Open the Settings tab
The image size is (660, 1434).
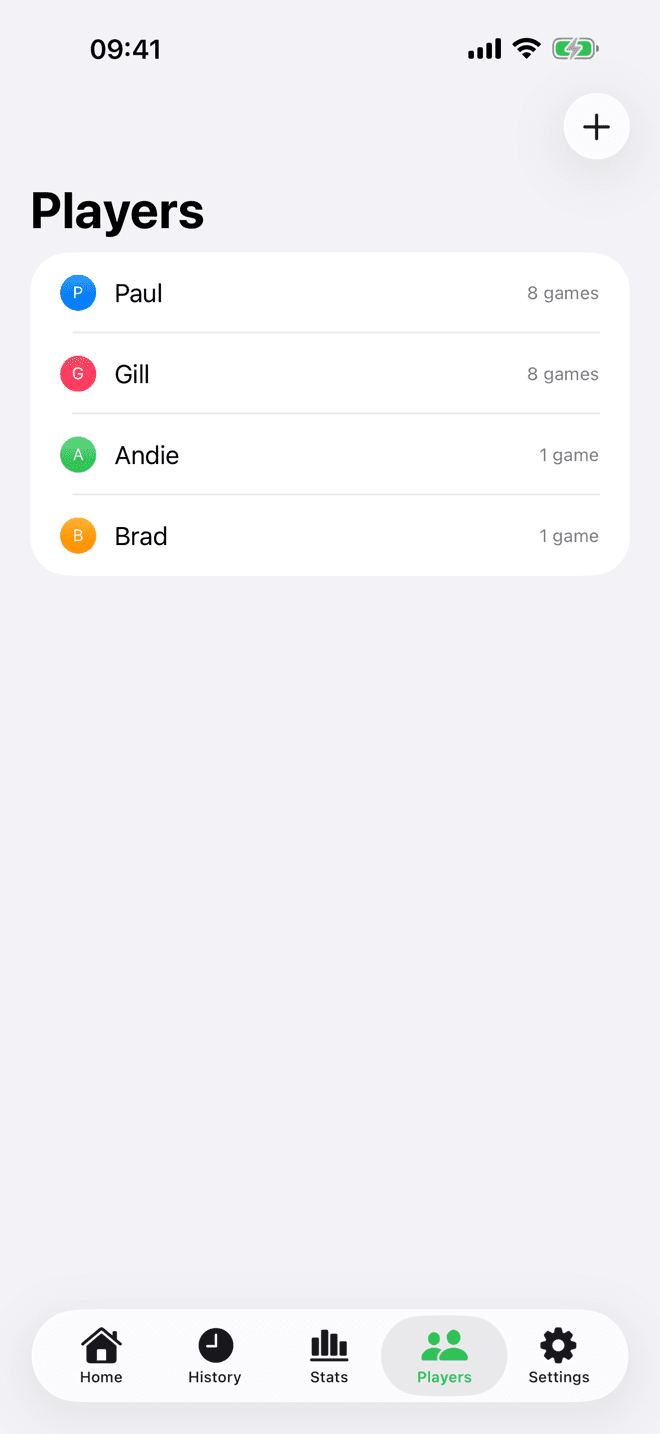pyautogui.click(x=559, y=1356)
